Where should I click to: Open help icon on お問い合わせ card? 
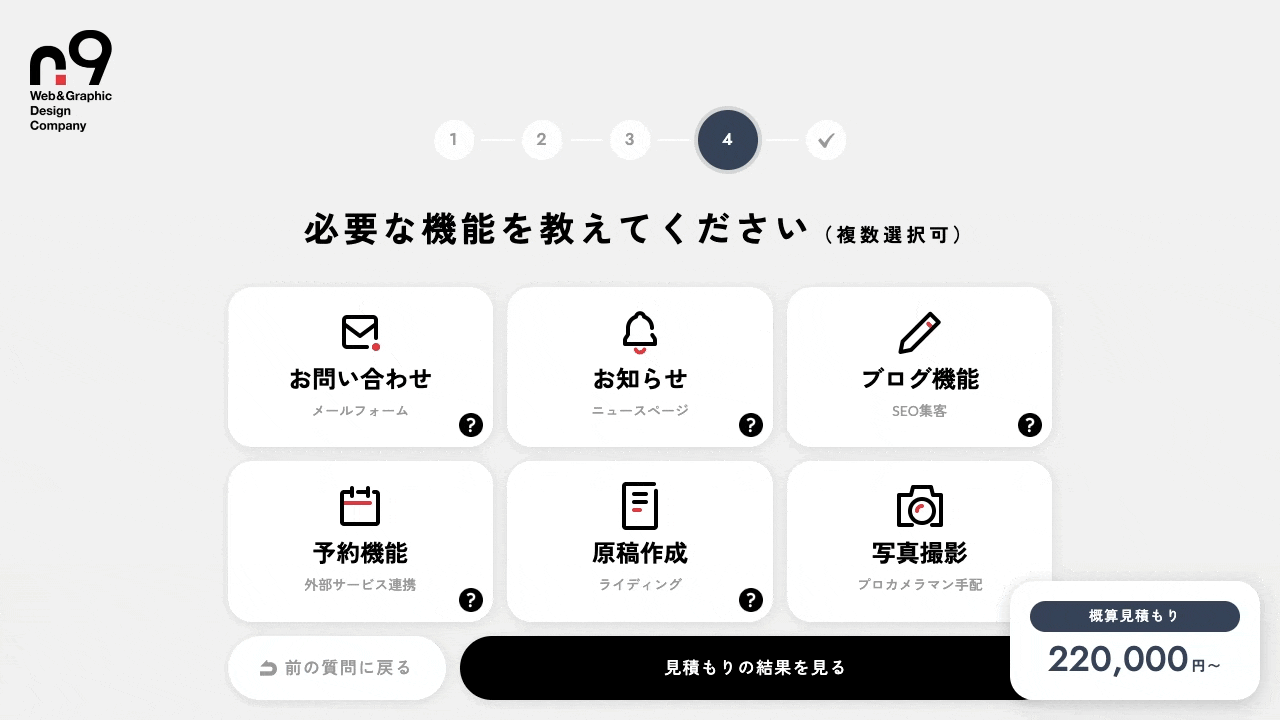pyautogui.click(x=471, y=425)
